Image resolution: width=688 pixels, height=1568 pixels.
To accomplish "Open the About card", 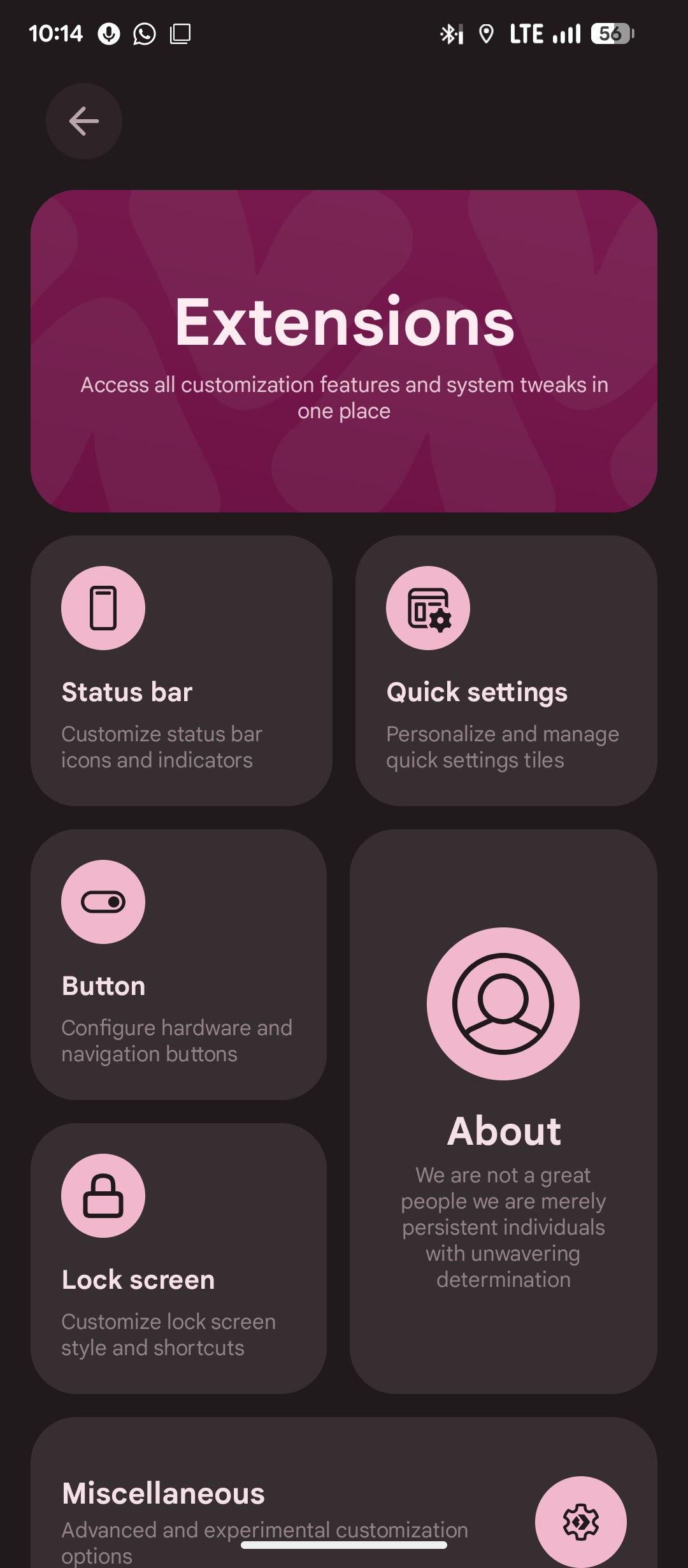I will pos(503,1111).
